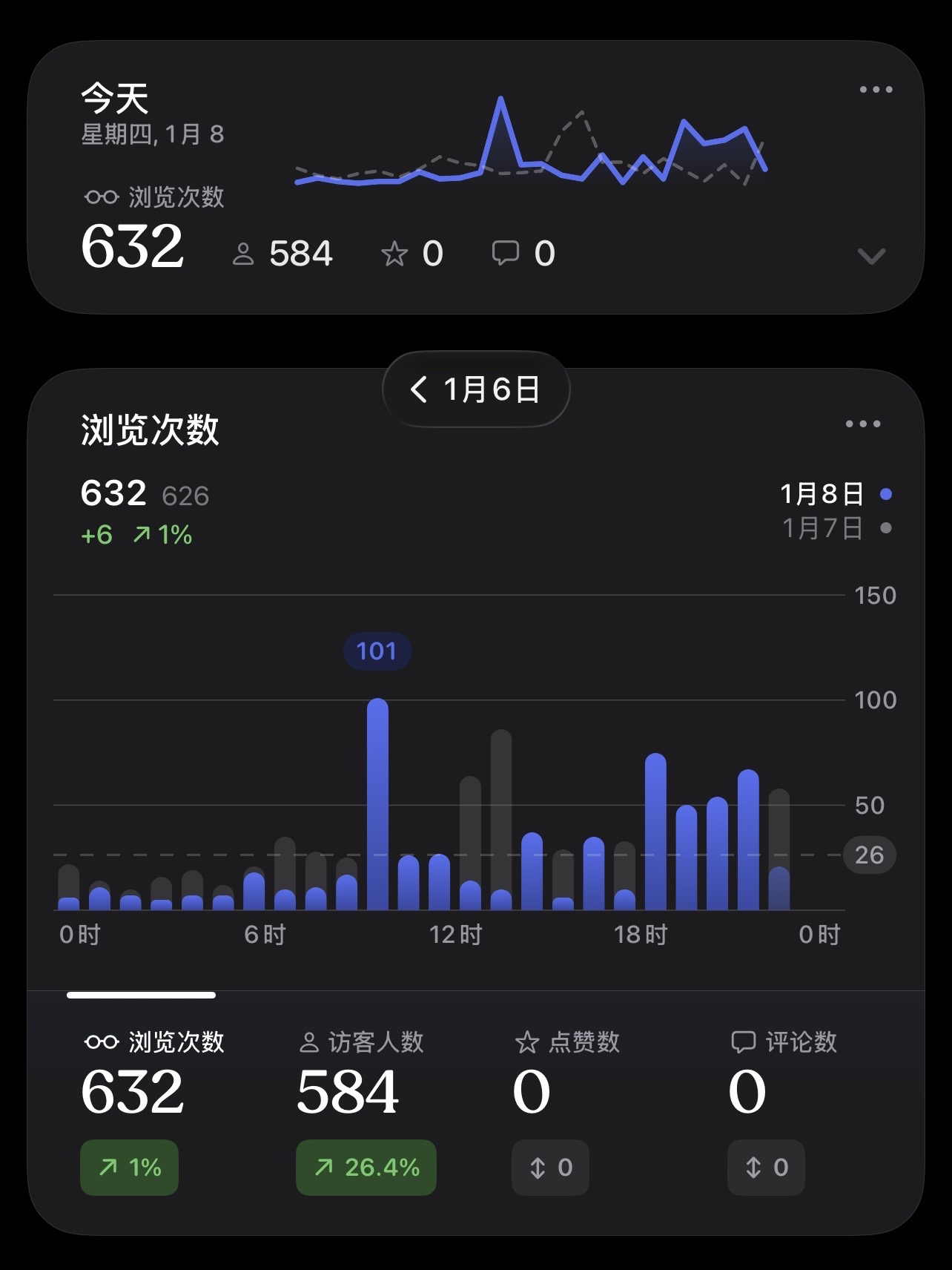Switch to the 访客人数 metric tab
This screenshot has width=952, height=1270.
[x=362, y=1090]
